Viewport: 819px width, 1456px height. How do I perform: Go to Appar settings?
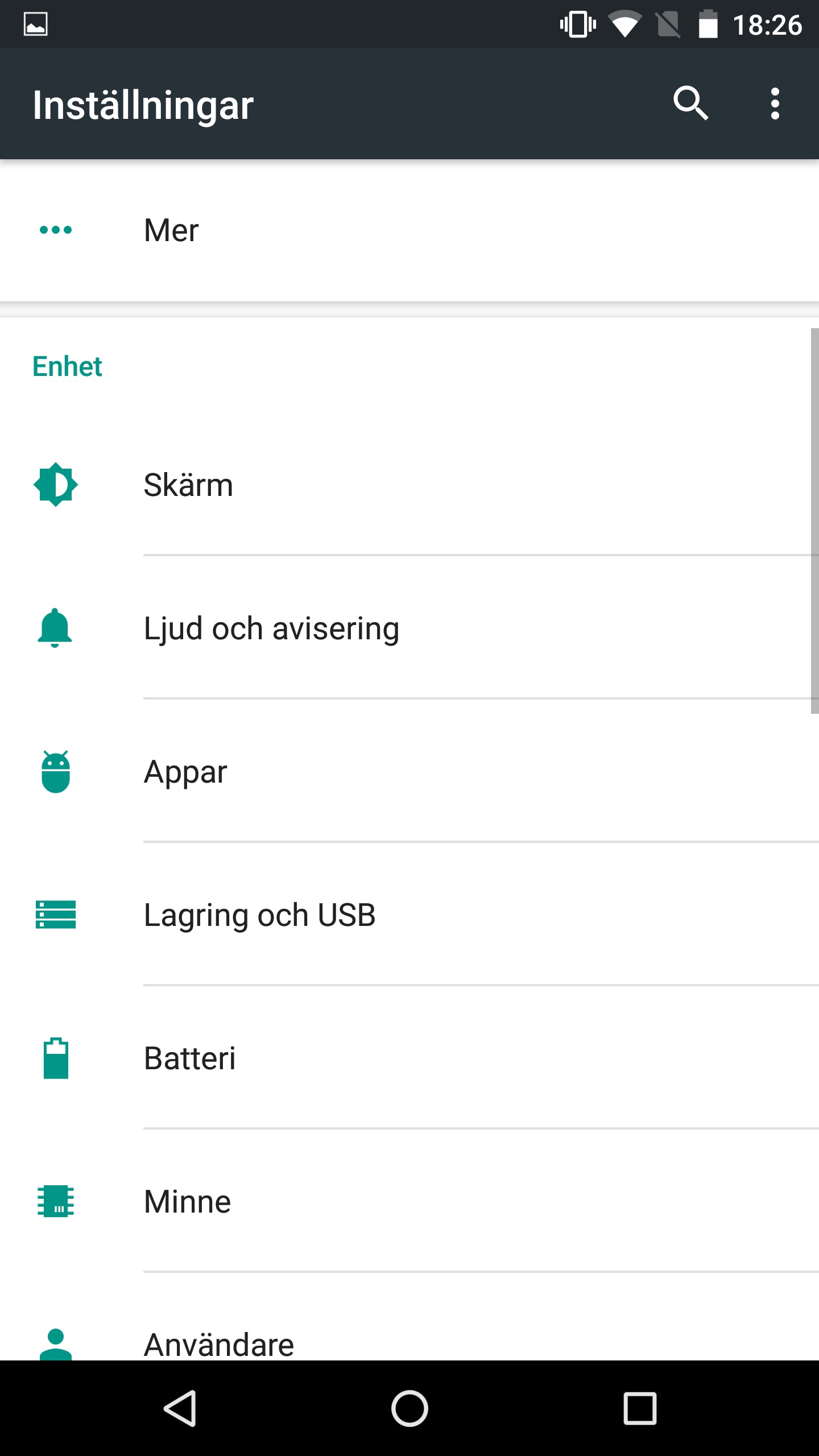(409, 772)
